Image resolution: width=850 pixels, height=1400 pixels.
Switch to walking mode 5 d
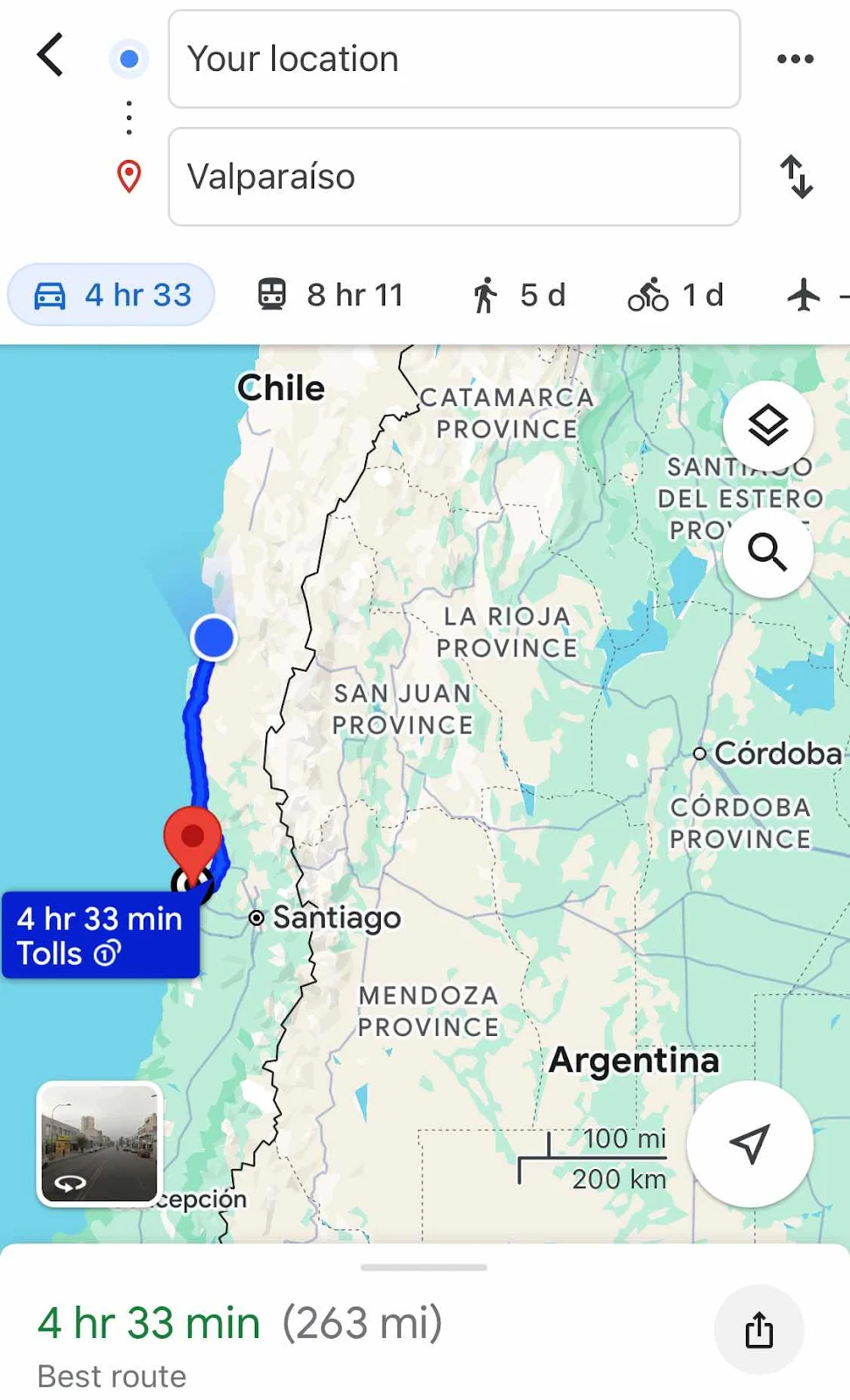519,295
